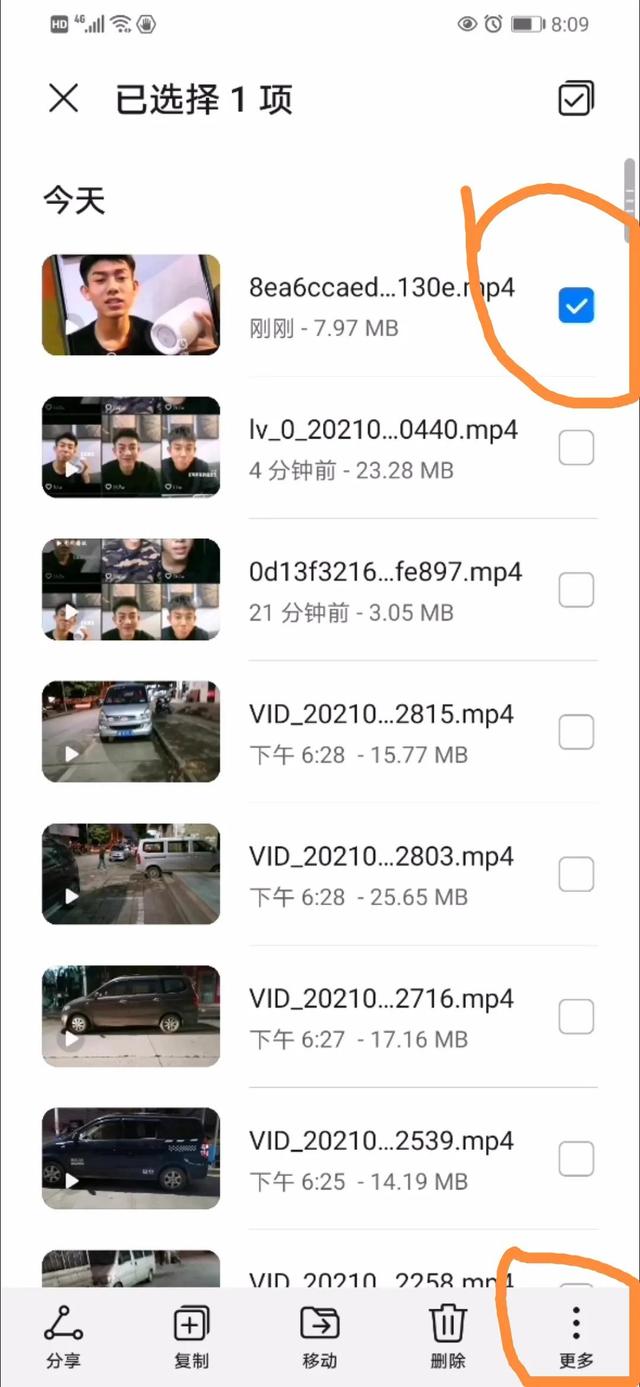This screenshot has width=640, height=1387.
Task: Open the 8ea6ccaed…130e.mp4 video thumbnail
Action: [131, 305]
